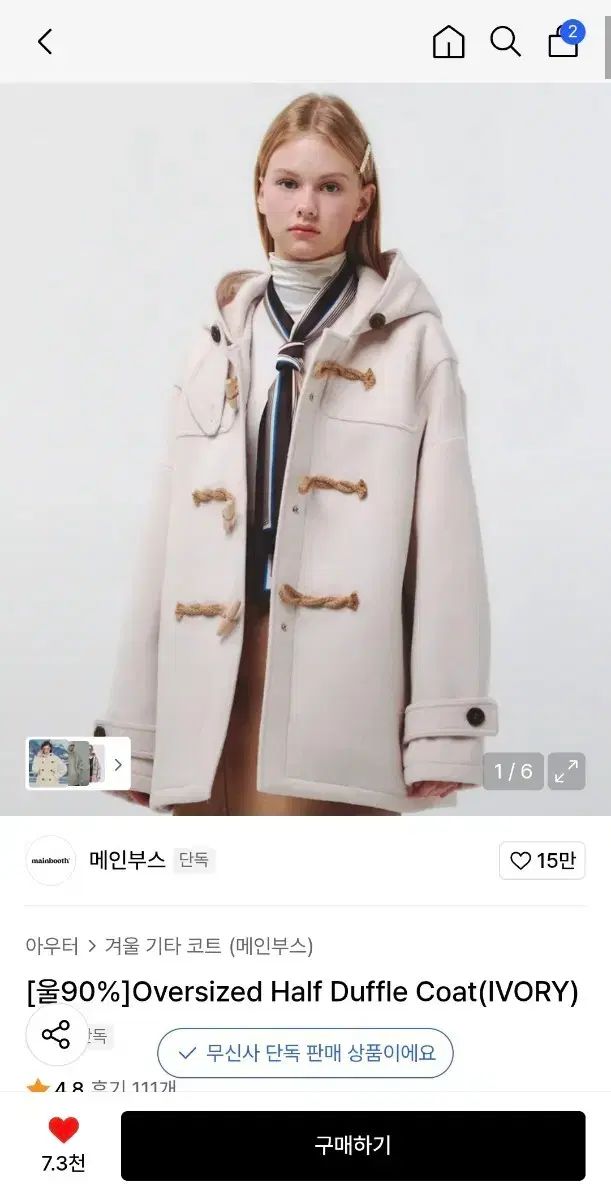
Task: Expand the product photo to fullscreen
Action: pos(566,771)
